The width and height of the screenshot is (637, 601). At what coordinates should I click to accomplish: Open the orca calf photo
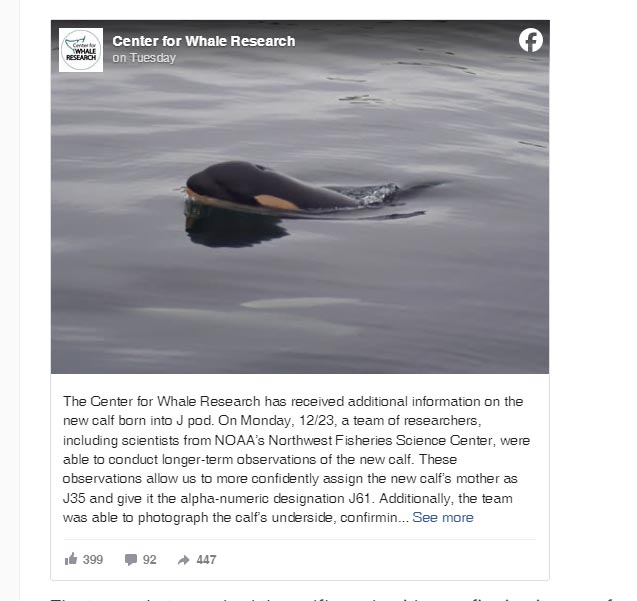[x=300, y=220]
